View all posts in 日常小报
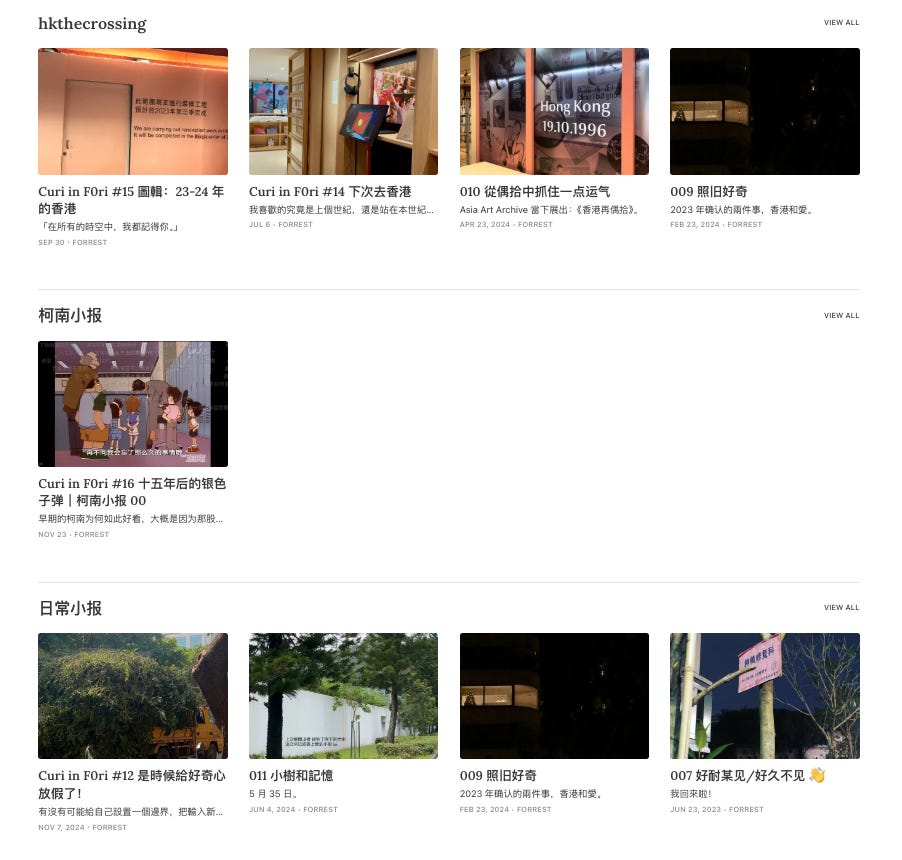This screenshot has height=860, width=902. pos(841,608)
